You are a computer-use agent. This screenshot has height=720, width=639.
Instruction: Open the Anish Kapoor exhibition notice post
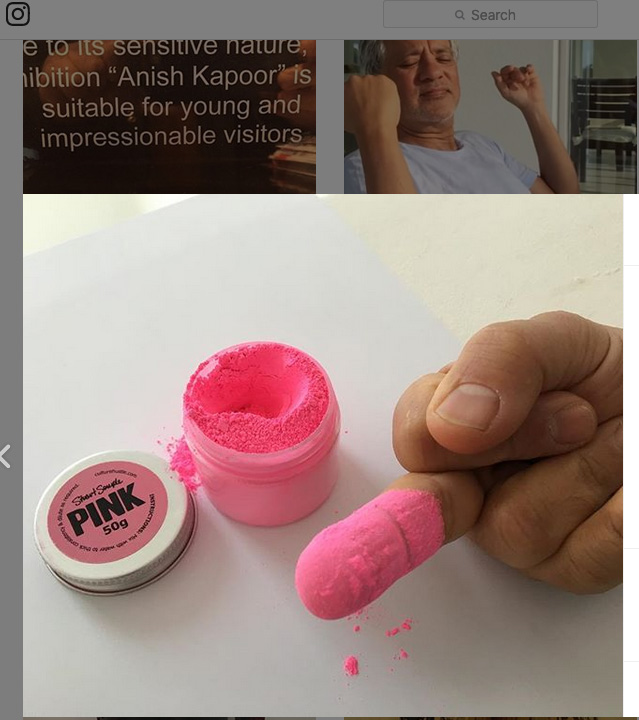[169, 115]
